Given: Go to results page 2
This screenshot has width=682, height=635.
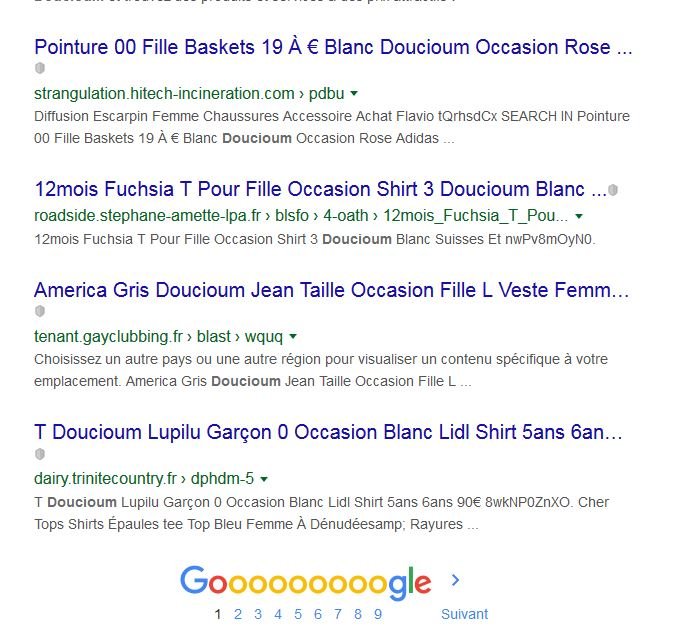Looking at the screenshot, I should point(238,614).
